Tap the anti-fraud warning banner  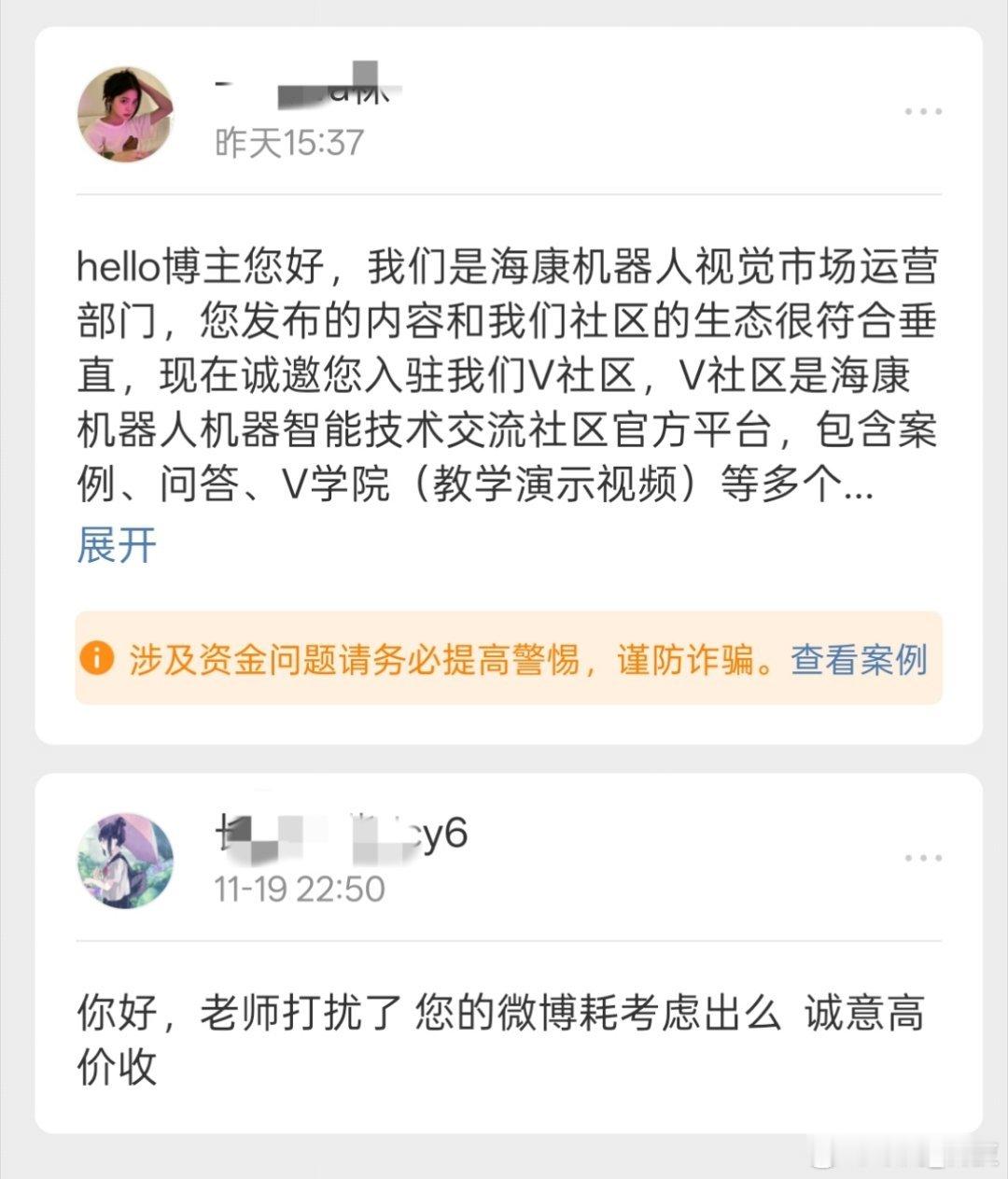coord(504,659)
